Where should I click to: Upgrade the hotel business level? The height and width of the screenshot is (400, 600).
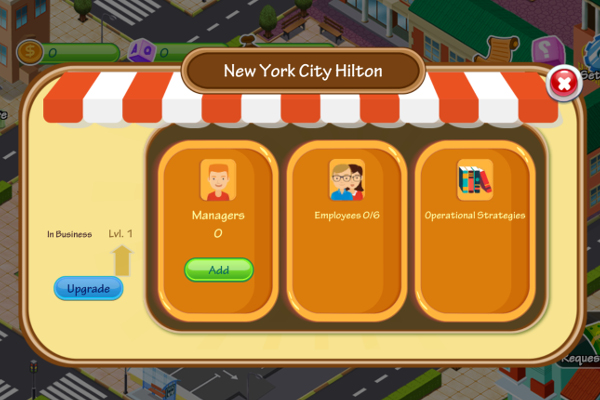[88, 289]
